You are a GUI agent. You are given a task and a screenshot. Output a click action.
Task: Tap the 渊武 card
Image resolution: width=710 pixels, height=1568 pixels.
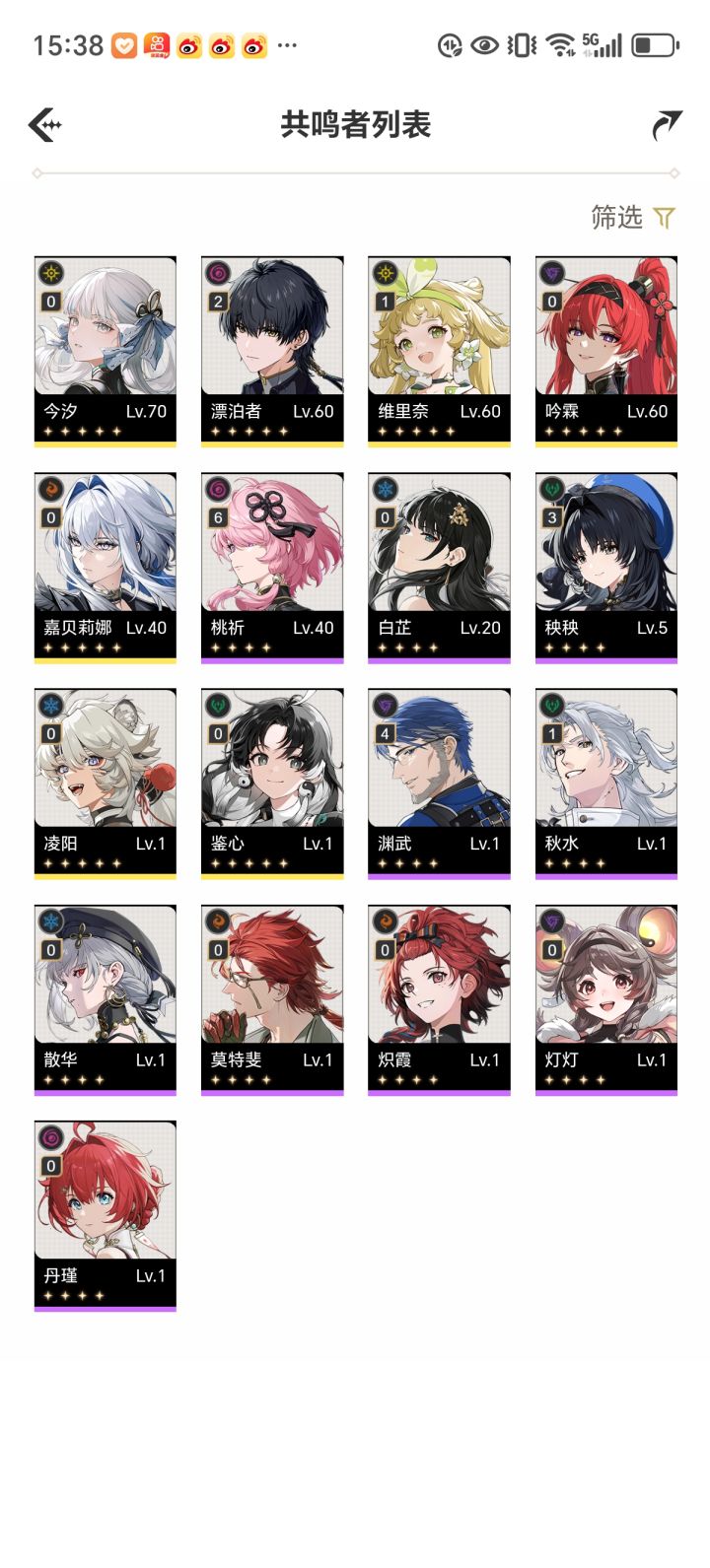pyautogui.click(x=439, y=784)
